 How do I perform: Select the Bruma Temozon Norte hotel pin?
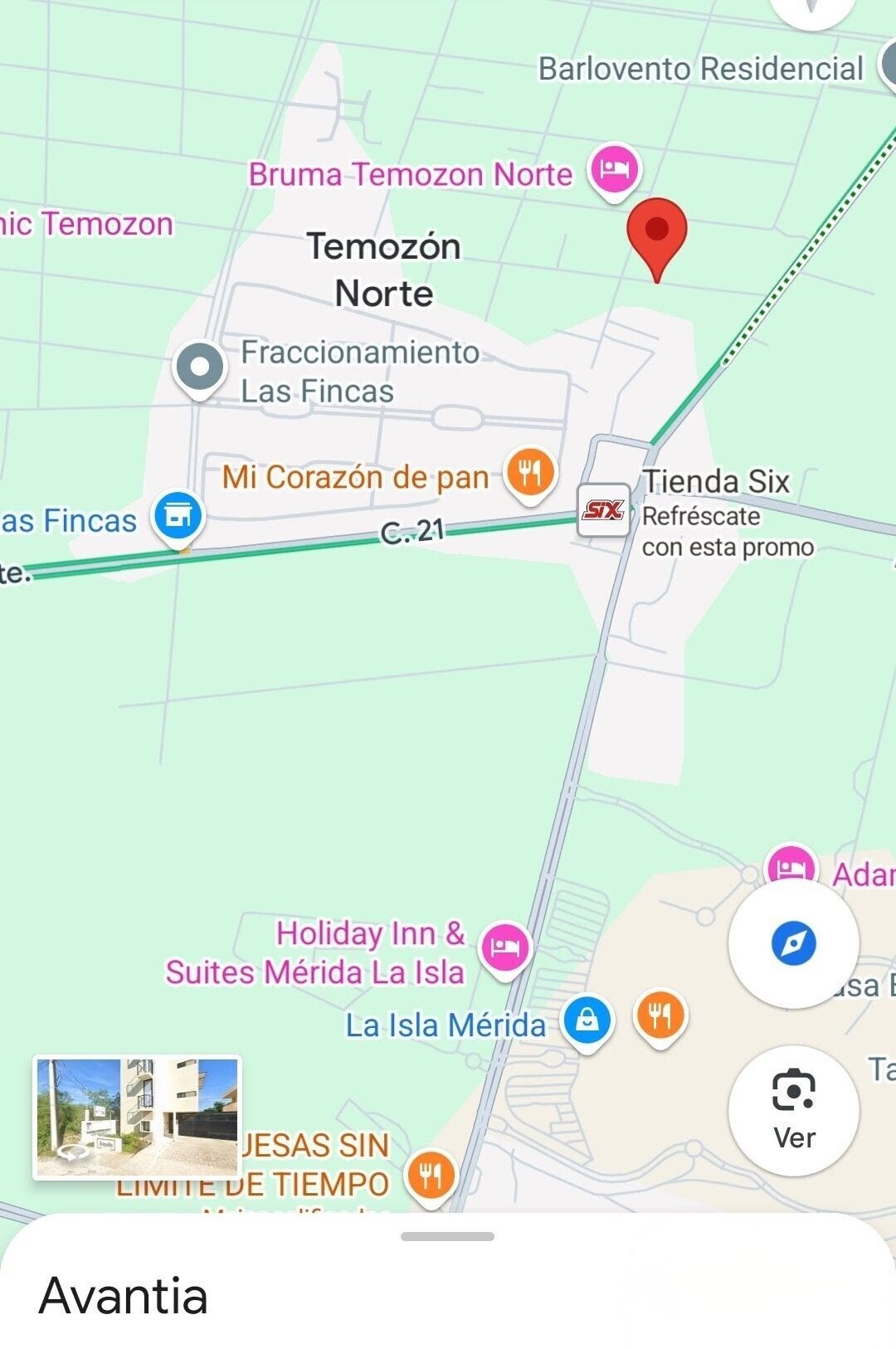pyautogui.click(x=614, y=171)
